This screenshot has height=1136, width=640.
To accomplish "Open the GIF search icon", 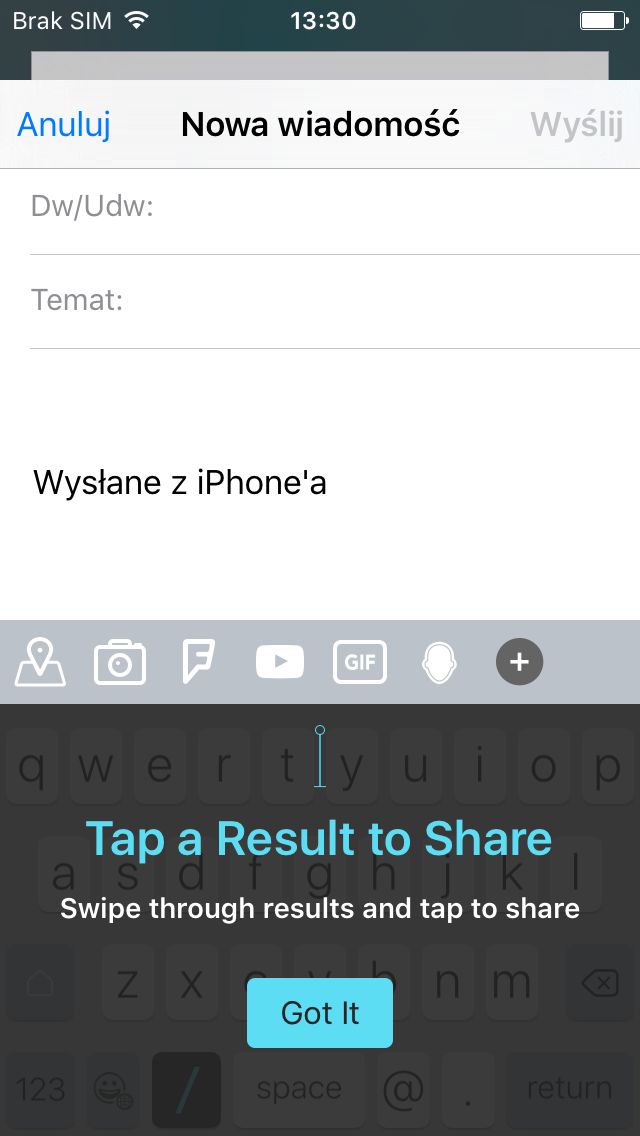I will point(360,661).
